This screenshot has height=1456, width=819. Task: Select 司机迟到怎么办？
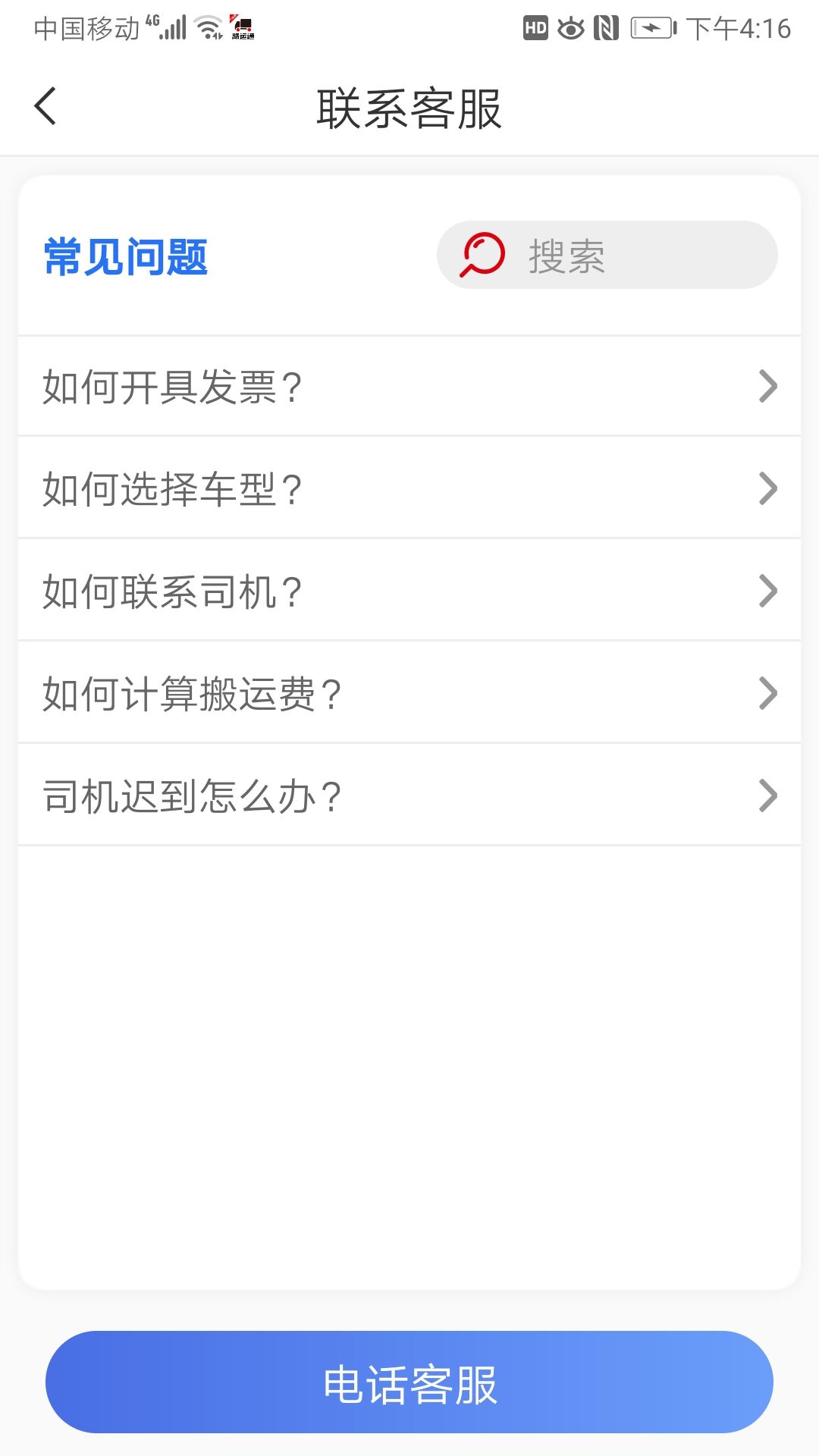click(x=409, y=795)
